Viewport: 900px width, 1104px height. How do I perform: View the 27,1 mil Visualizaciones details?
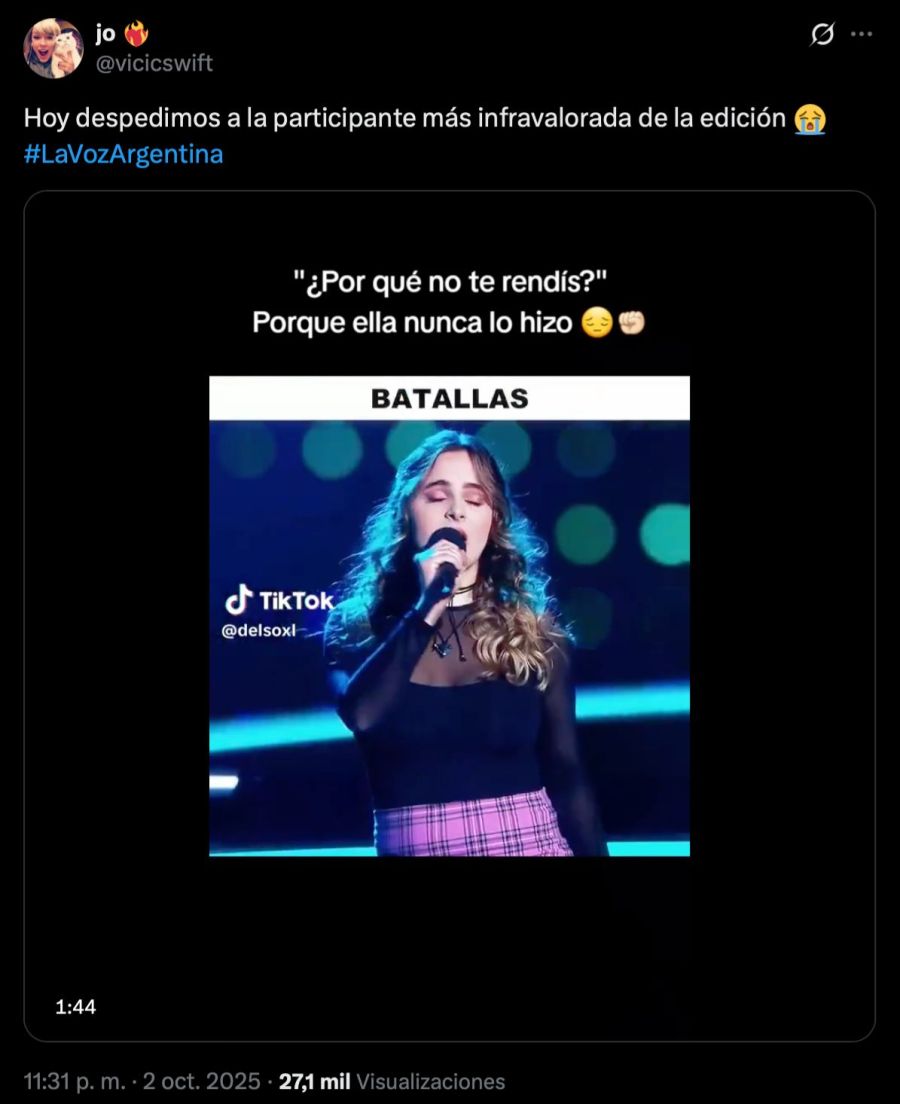click(392, 1081)
